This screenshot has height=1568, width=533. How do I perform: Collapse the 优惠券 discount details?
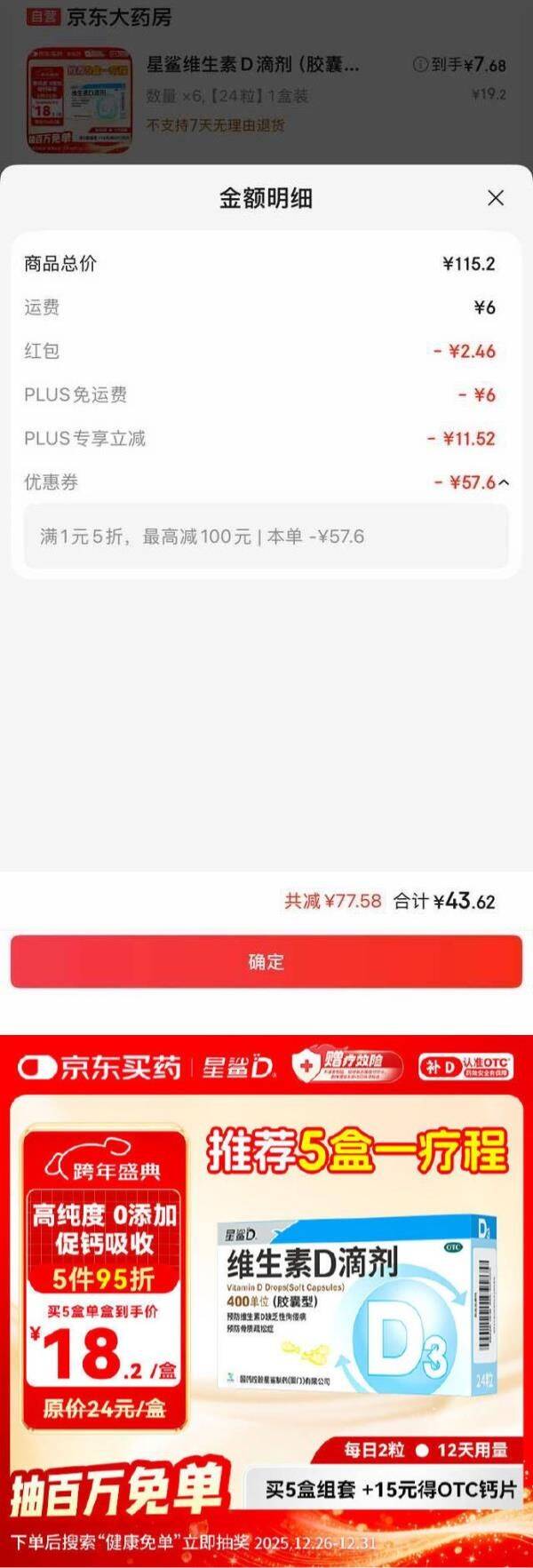[504, 482]
